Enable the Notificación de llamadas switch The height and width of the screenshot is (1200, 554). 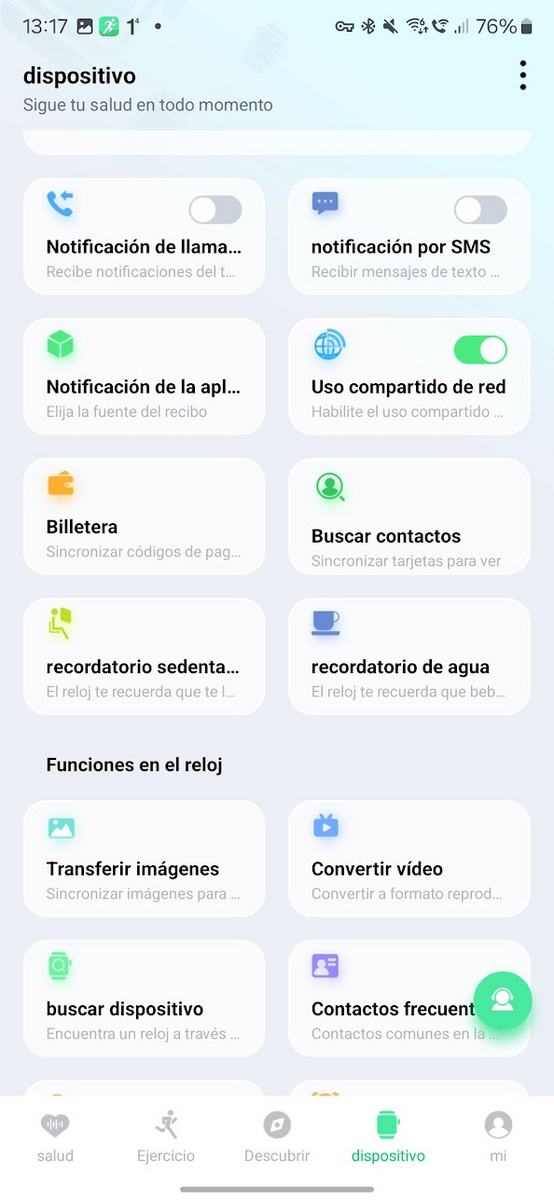click(x=216, y=209)
